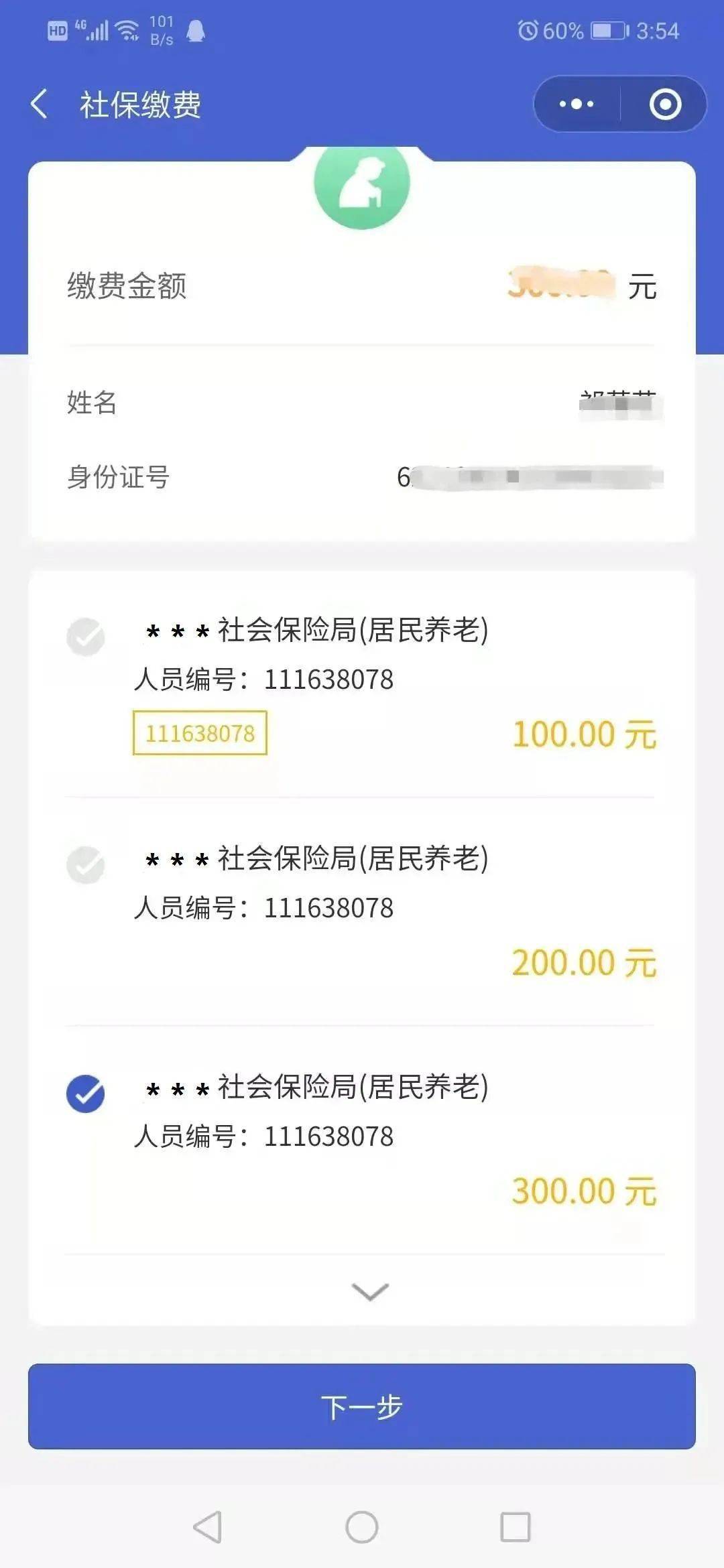Select the 200.00 元 payment option

click(86, 865)
